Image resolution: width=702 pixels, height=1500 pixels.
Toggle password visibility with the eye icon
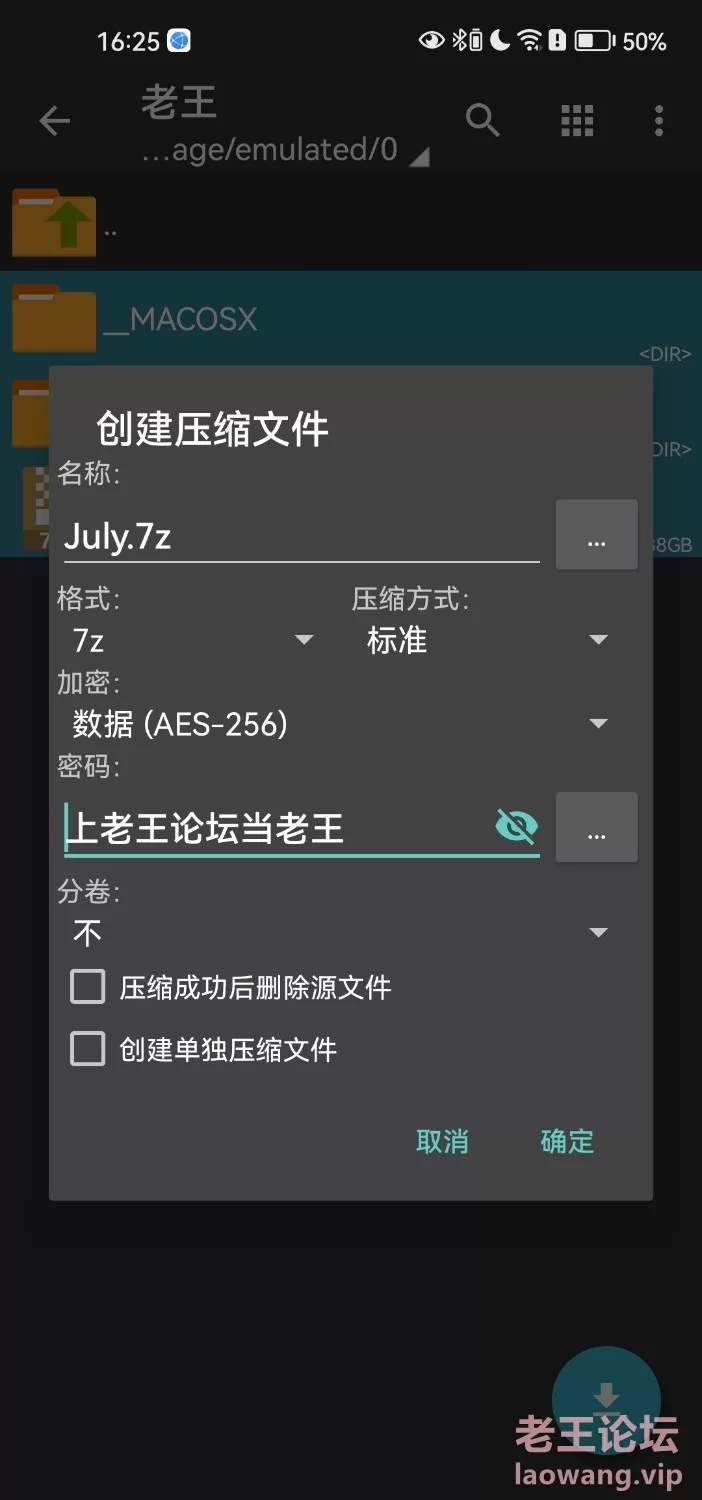[516, 827]
